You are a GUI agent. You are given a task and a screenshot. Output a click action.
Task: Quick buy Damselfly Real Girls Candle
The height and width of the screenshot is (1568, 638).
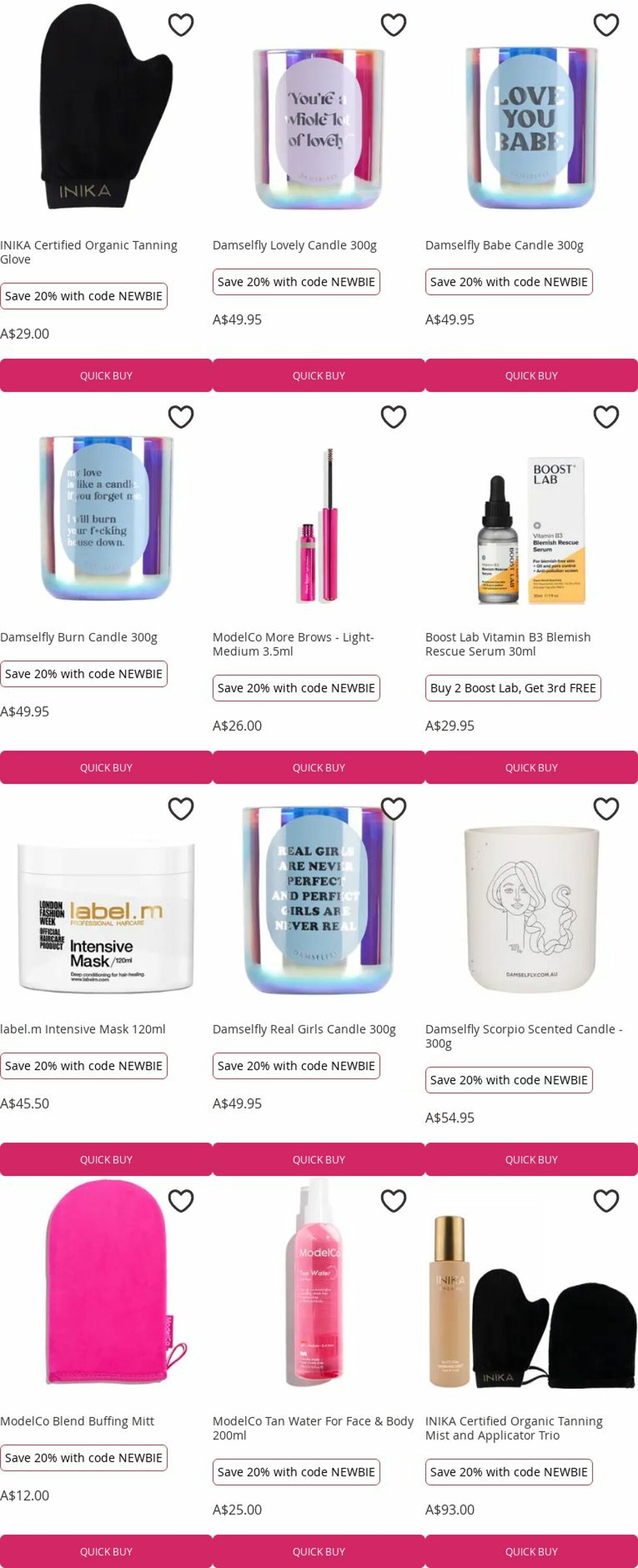(x=318, y=1160)
